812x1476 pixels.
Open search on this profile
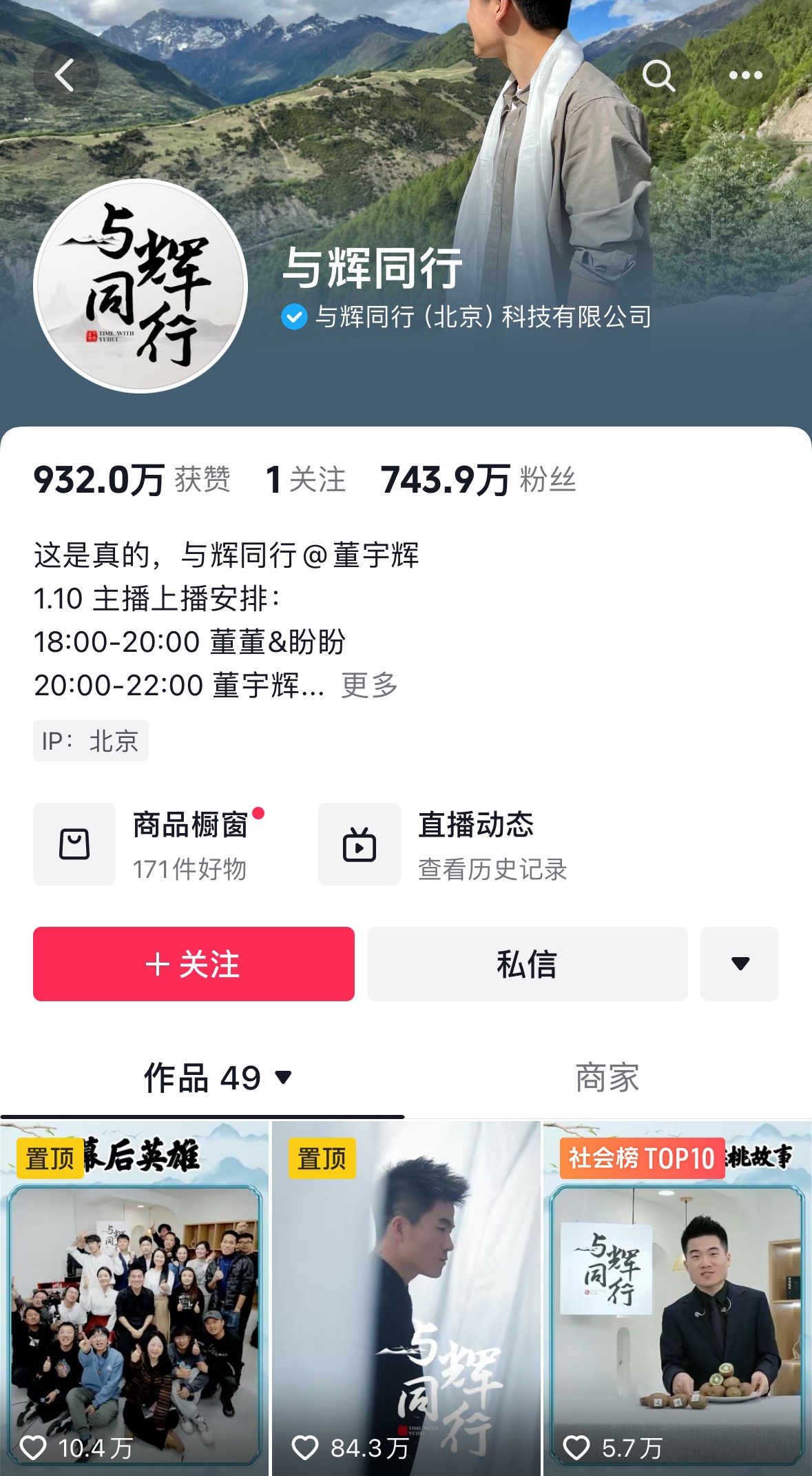click(x=658, y=75)
